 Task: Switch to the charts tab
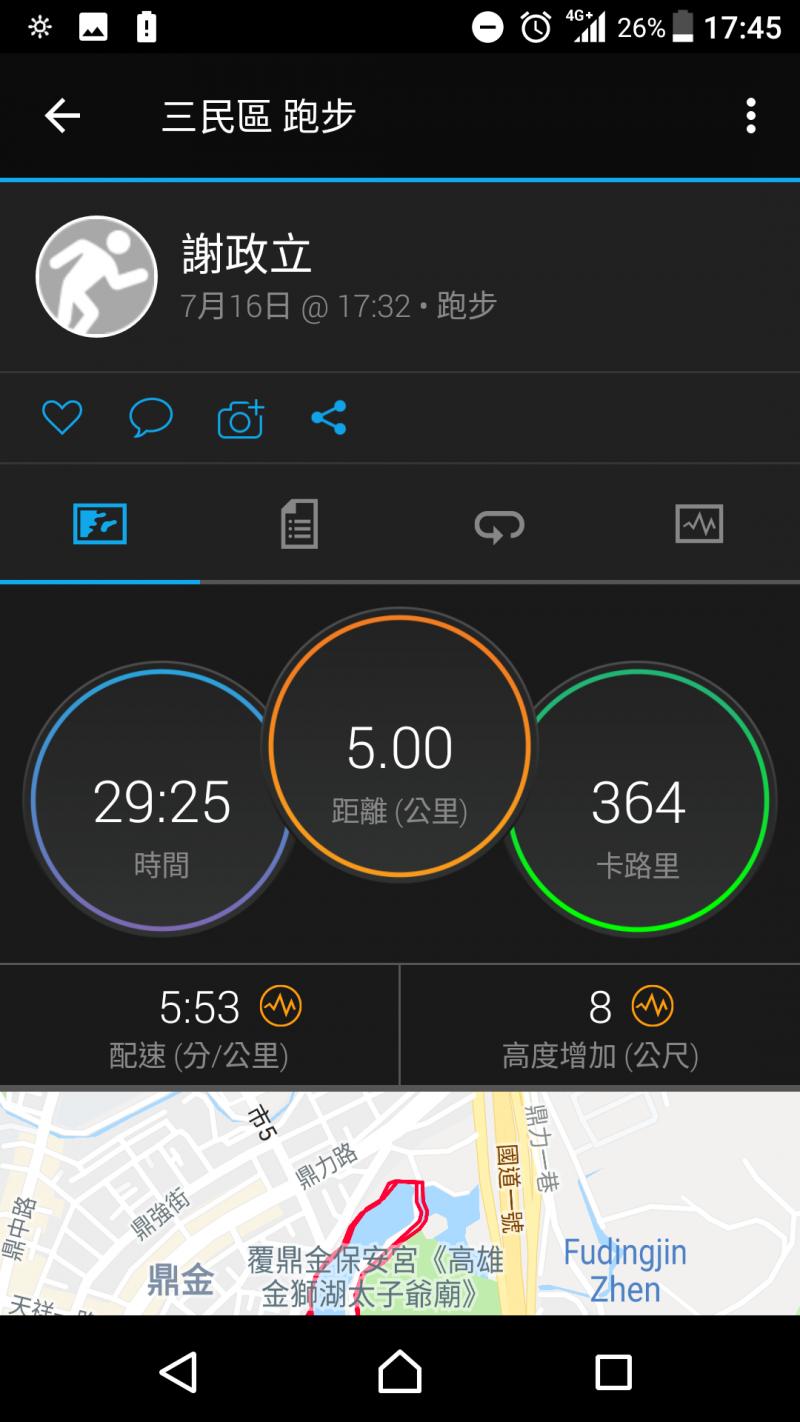coord(699,524)
